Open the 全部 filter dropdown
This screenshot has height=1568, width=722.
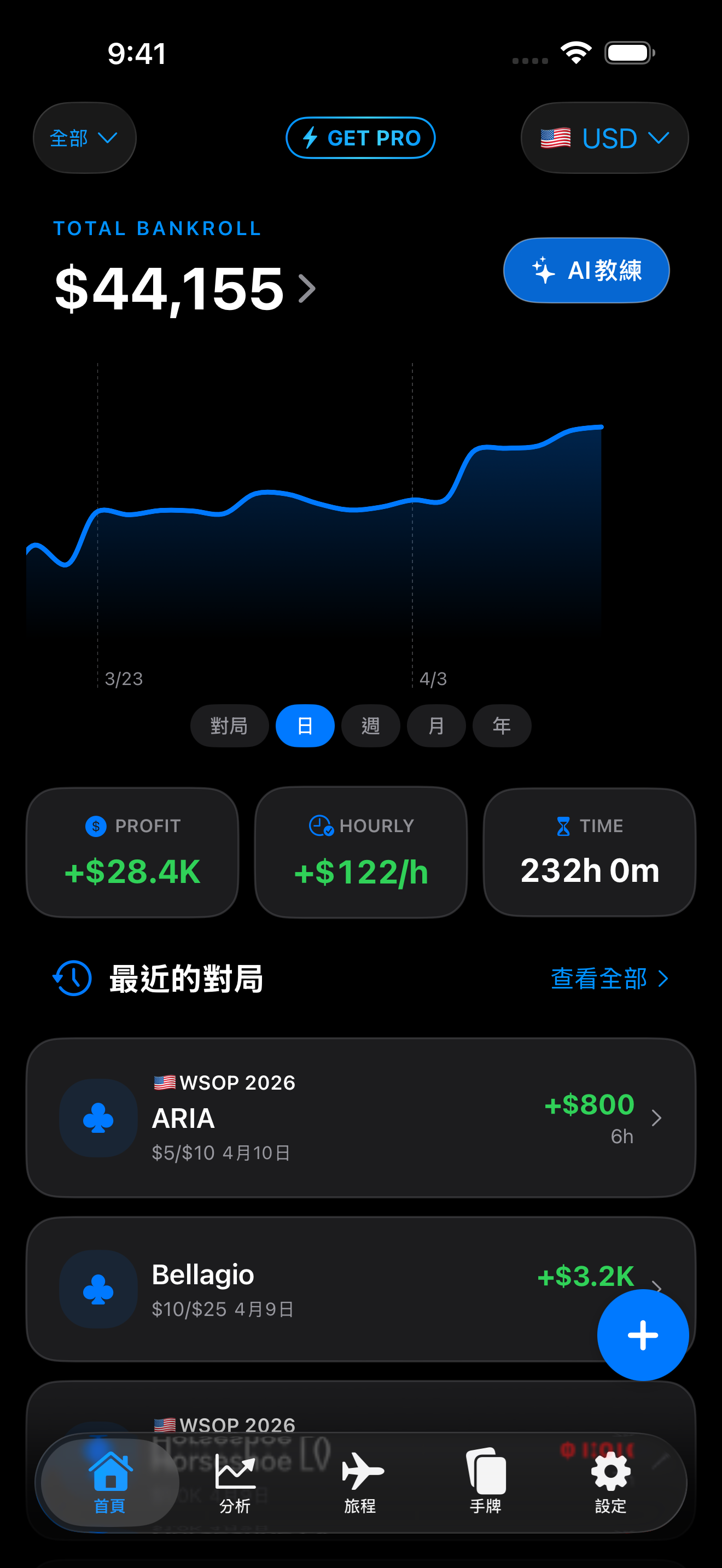coord(84,138)
